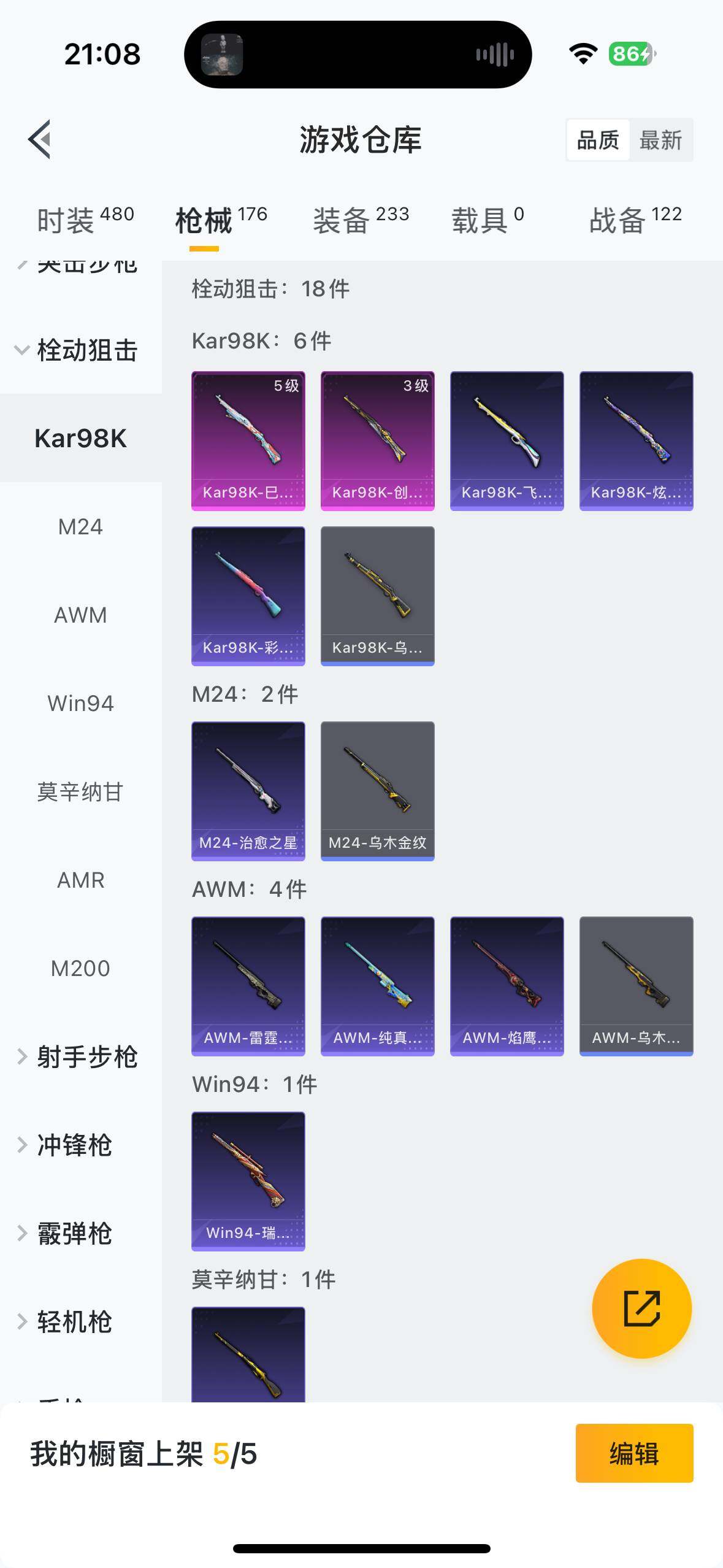723x1568 pixels.
Task: Switch to the 时装 tab
Action: tap(85, 220)
